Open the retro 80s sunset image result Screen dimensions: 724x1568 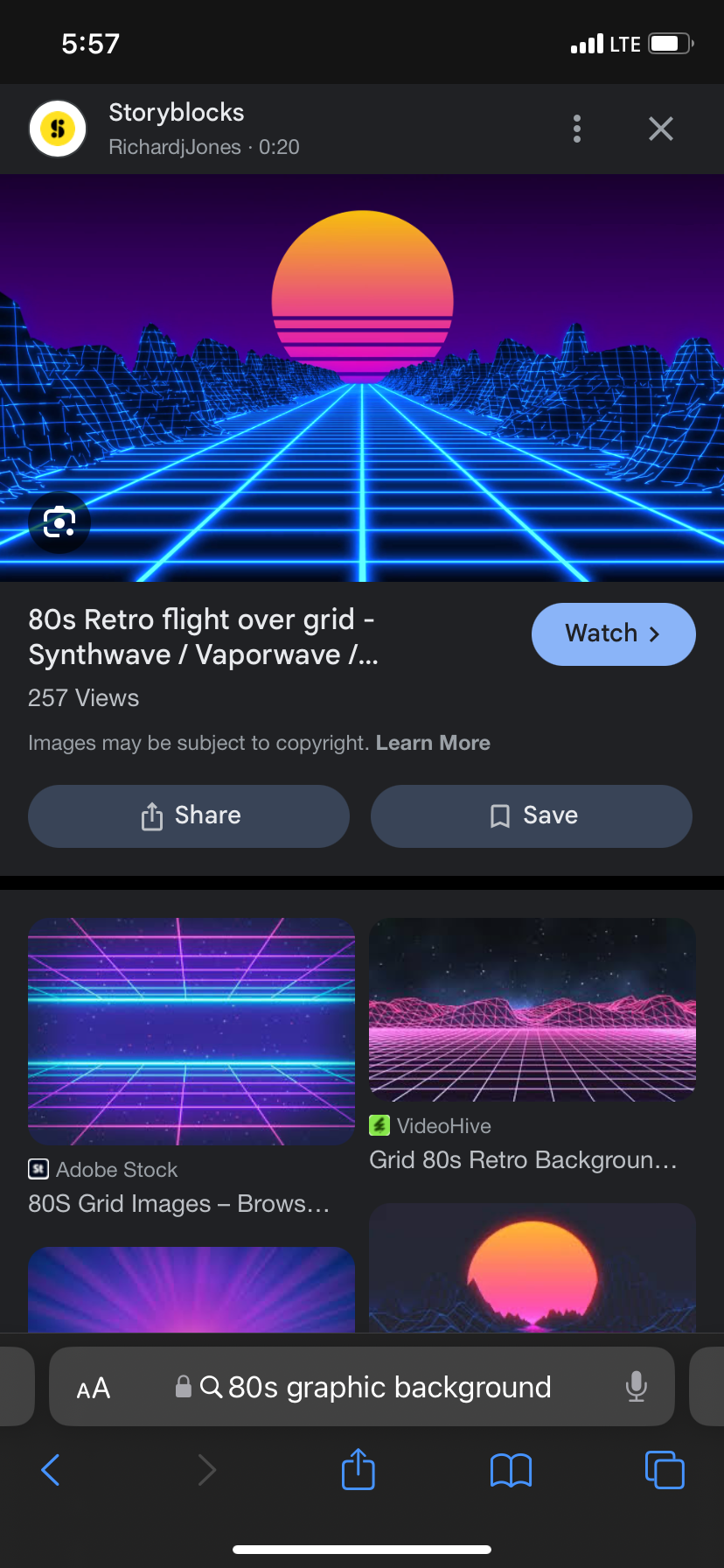click(532, 1269)
